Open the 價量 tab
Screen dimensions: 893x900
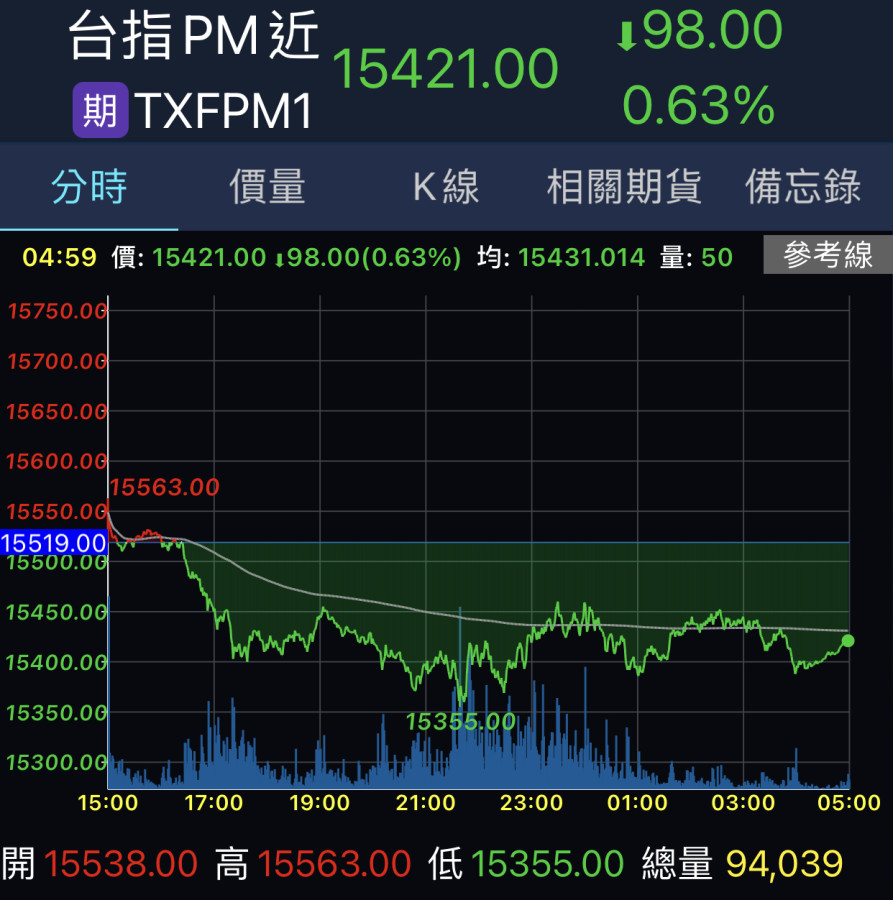pos(267,187)
